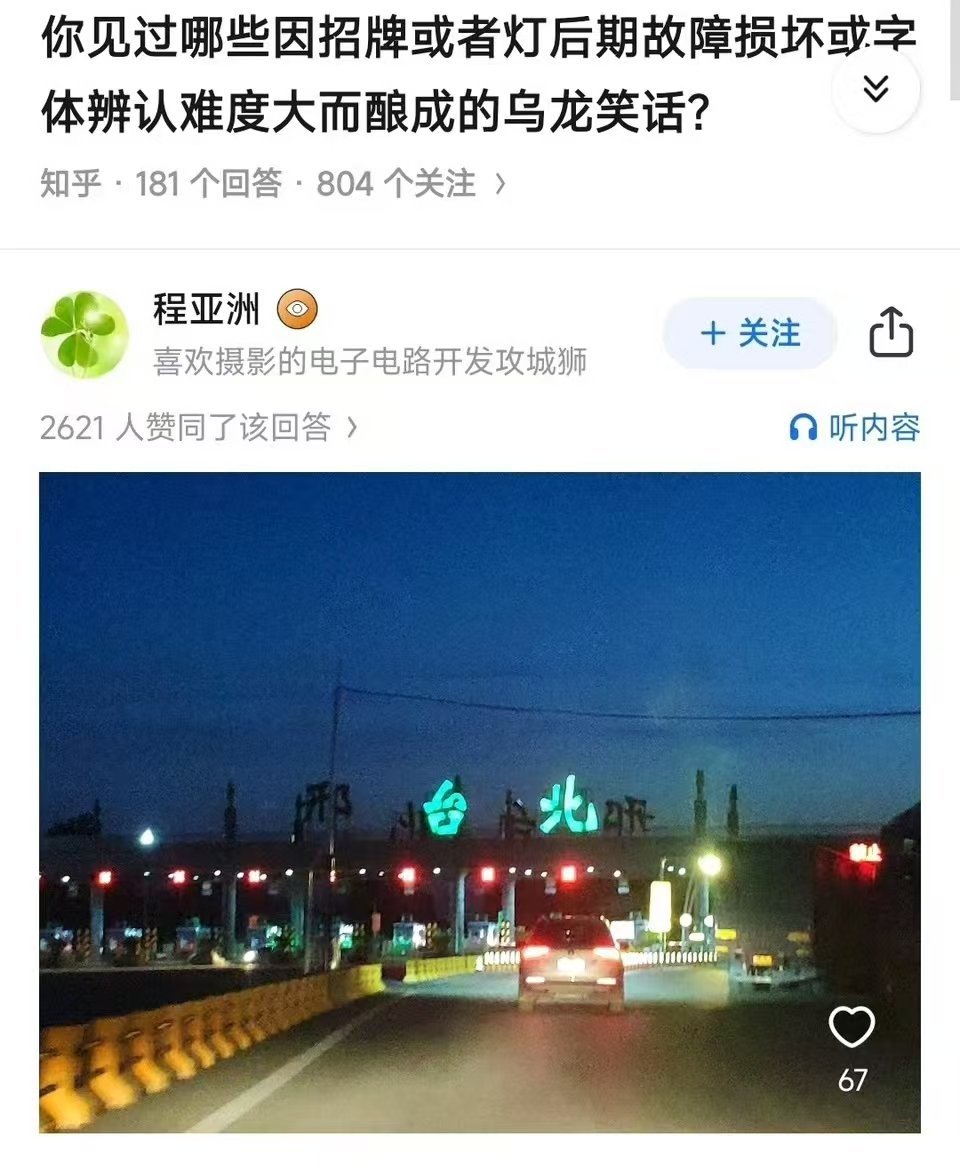Share this answer
This screenshot has width=960, height=1171.
coord(891,333)
